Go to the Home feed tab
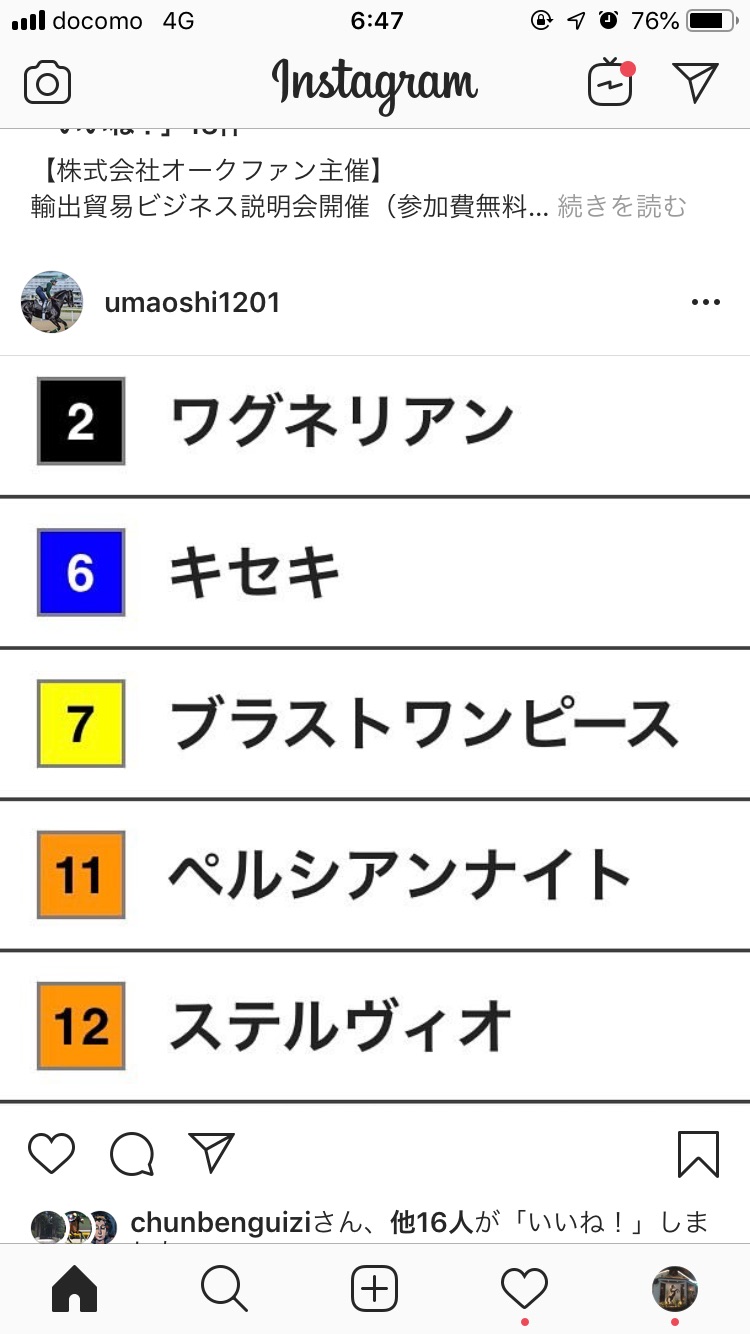Screen dimensions: 750x1334 pyautogui.click(x=74, y=1289)
